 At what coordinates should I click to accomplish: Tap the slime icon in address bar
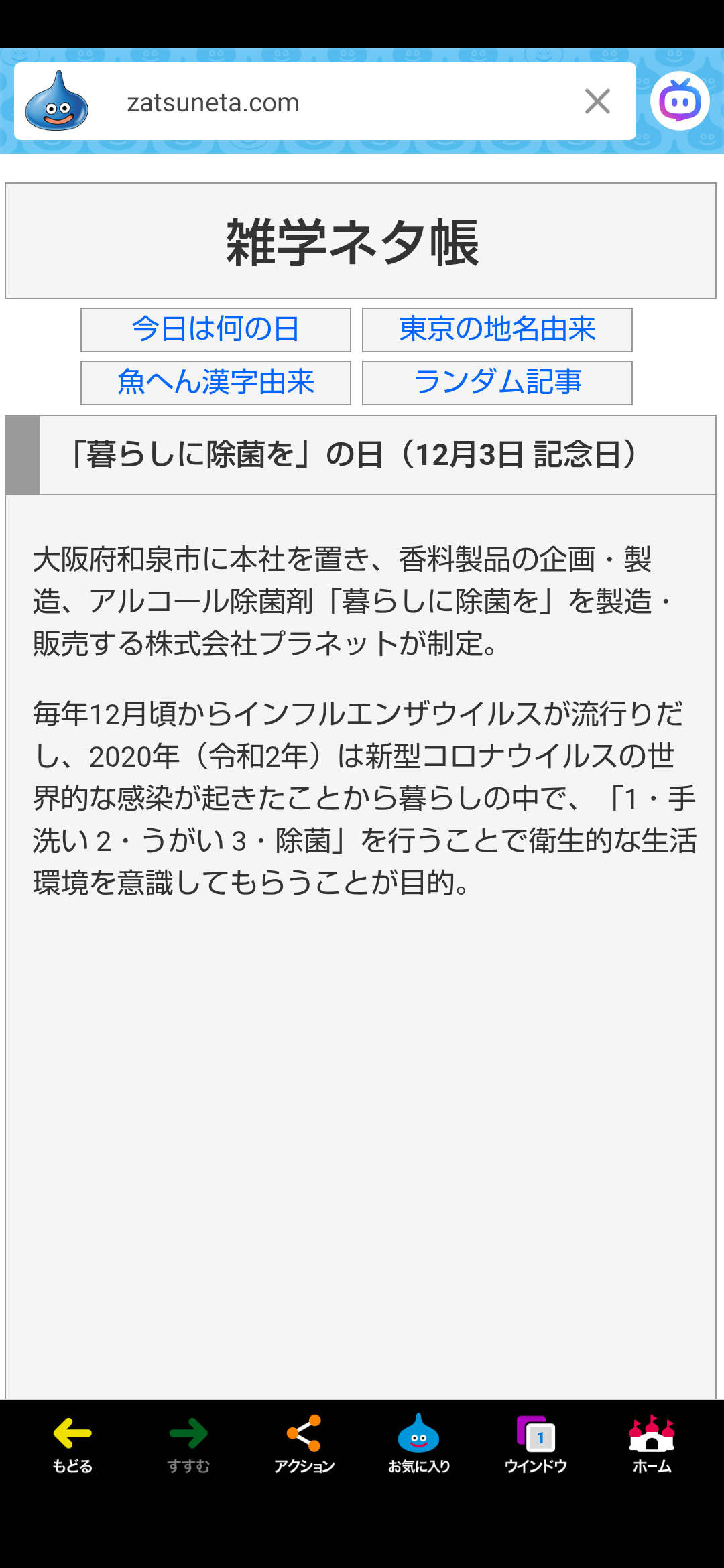[57, 102]
